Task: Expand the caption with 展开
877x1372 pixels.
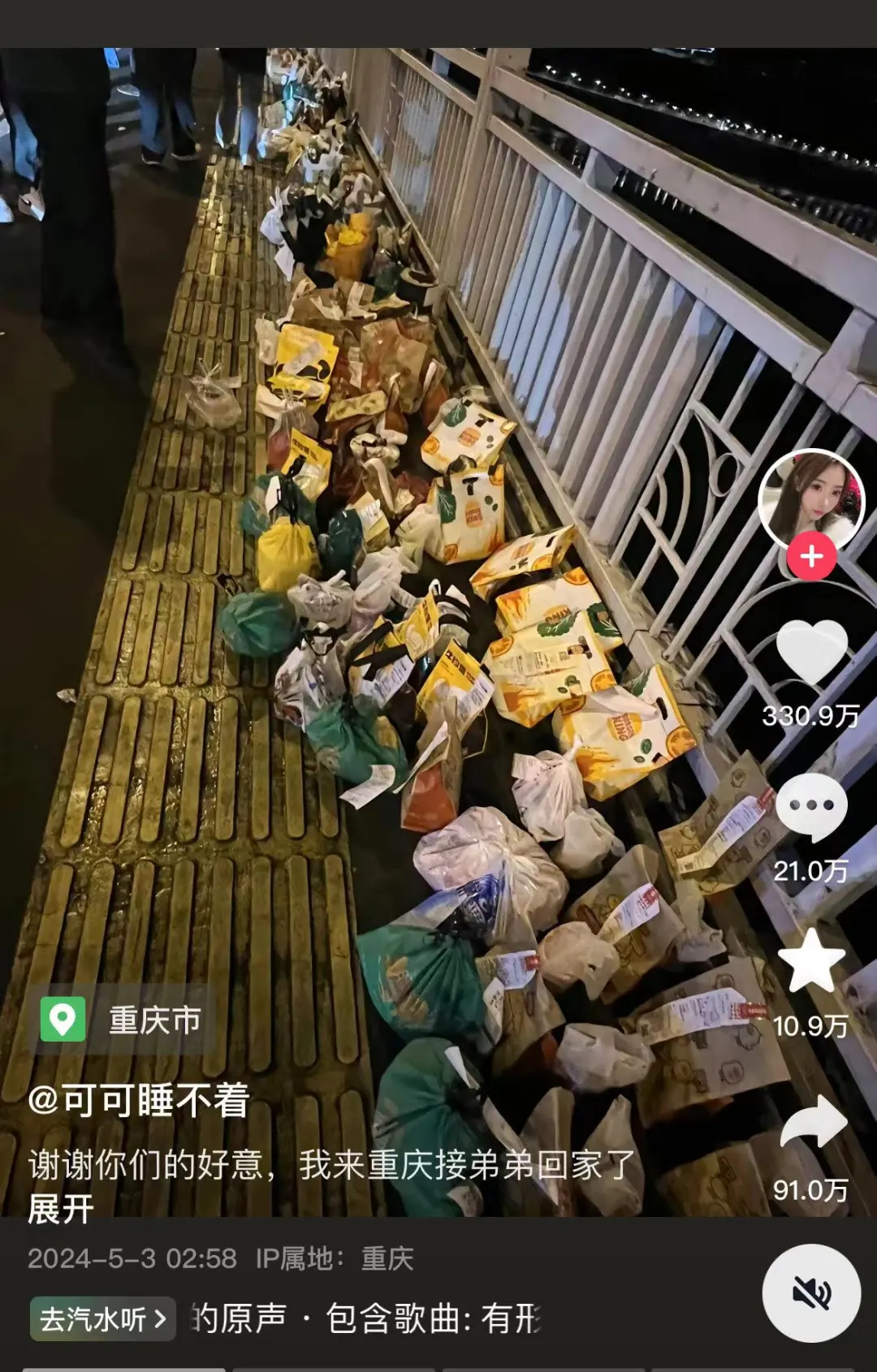Action: tap(60, 1209)
